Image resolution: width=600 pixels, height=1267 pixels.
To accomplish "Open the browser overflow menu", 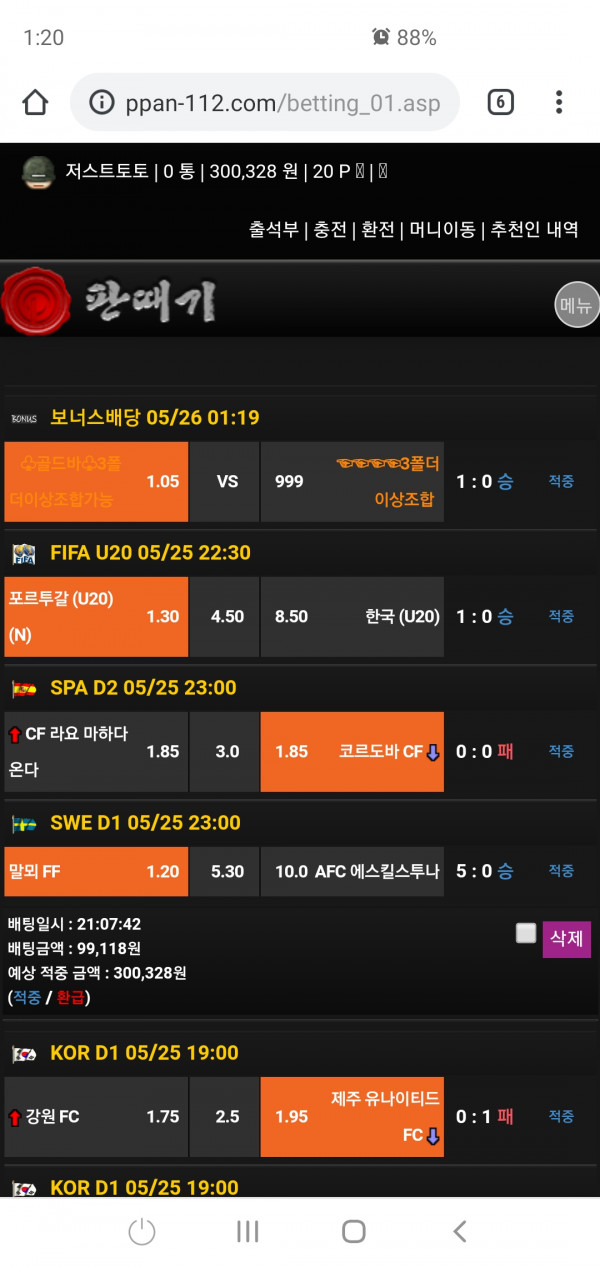I will (559, 102).
